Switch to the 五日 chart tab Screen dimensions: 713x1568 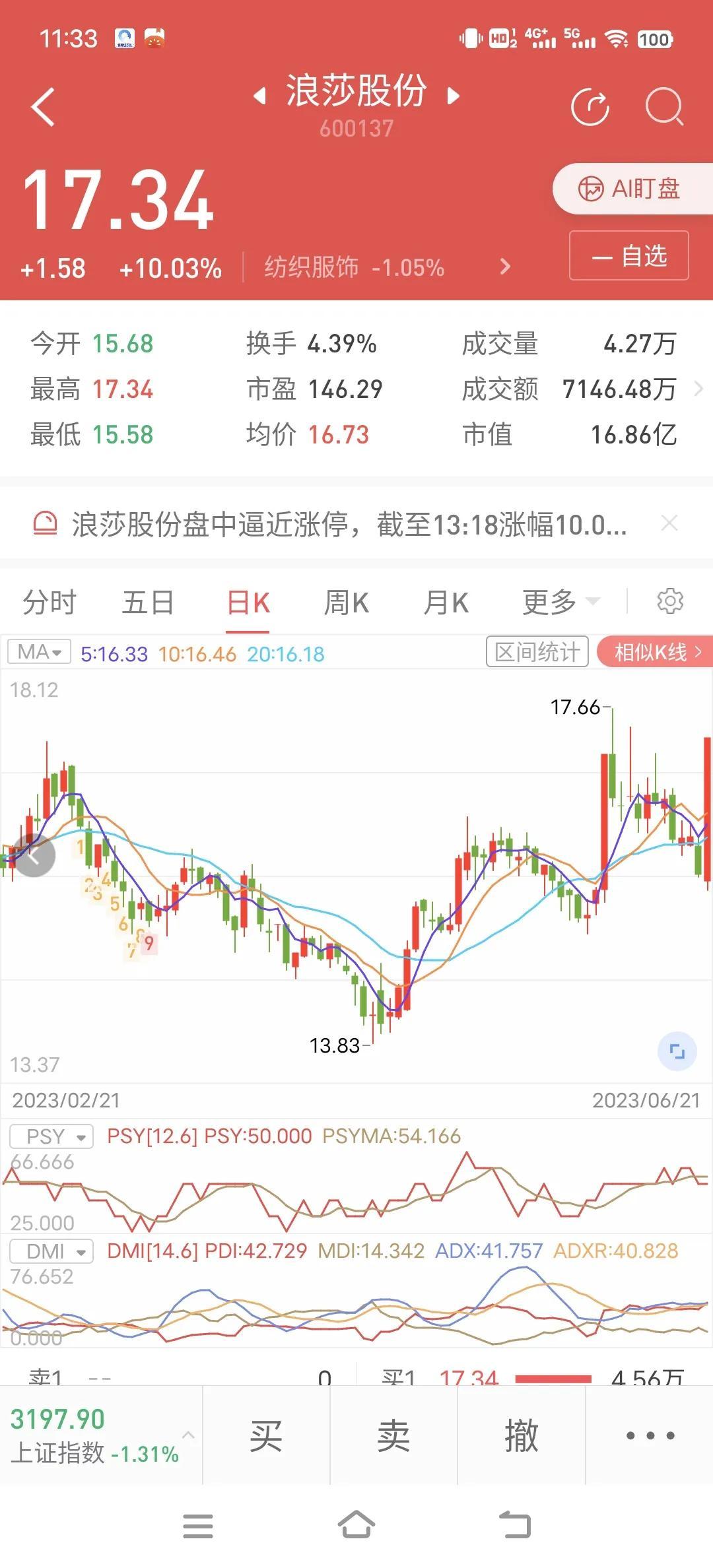[149, 603]
